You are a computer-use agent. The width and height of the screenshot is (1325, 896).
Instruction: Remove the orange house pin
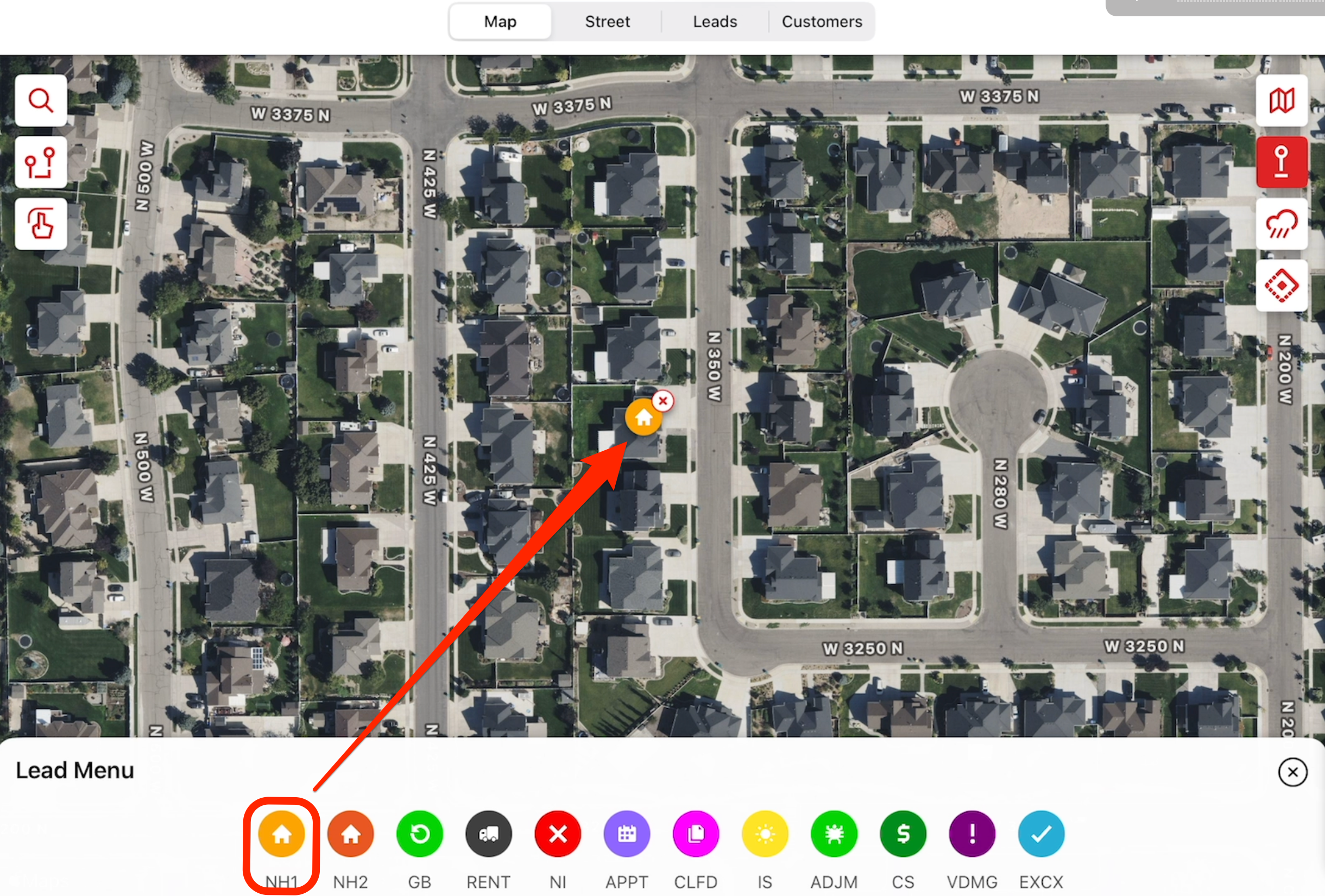(662, 401)
